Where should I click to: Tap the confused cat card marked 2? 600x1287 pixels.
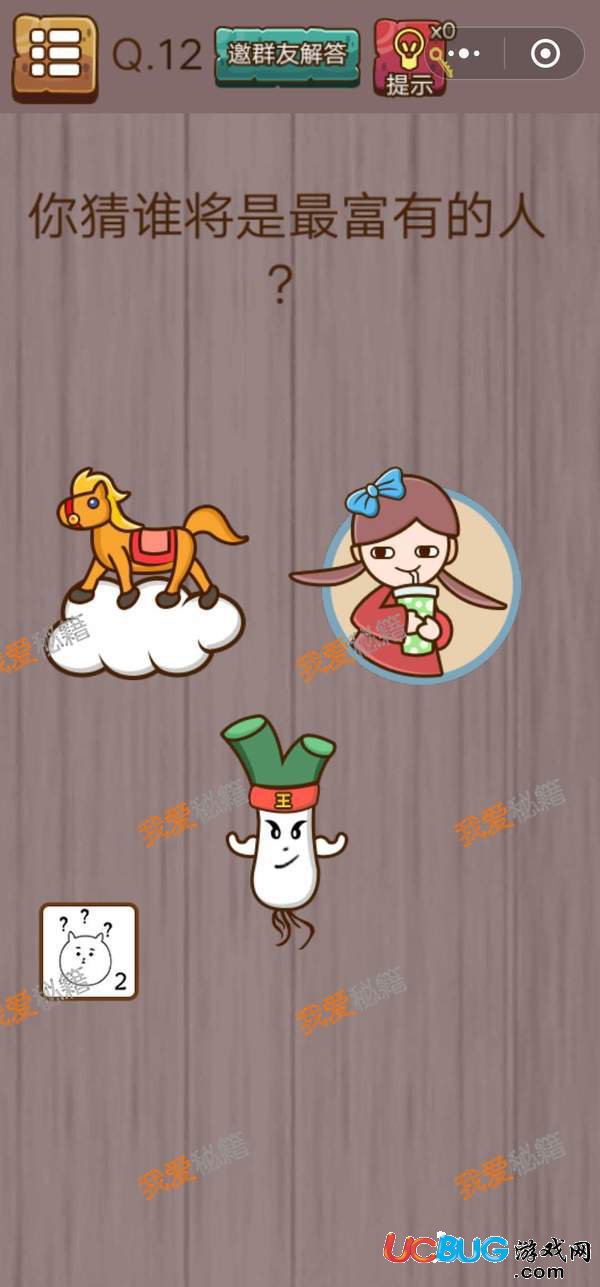click(x=89, y=952)
